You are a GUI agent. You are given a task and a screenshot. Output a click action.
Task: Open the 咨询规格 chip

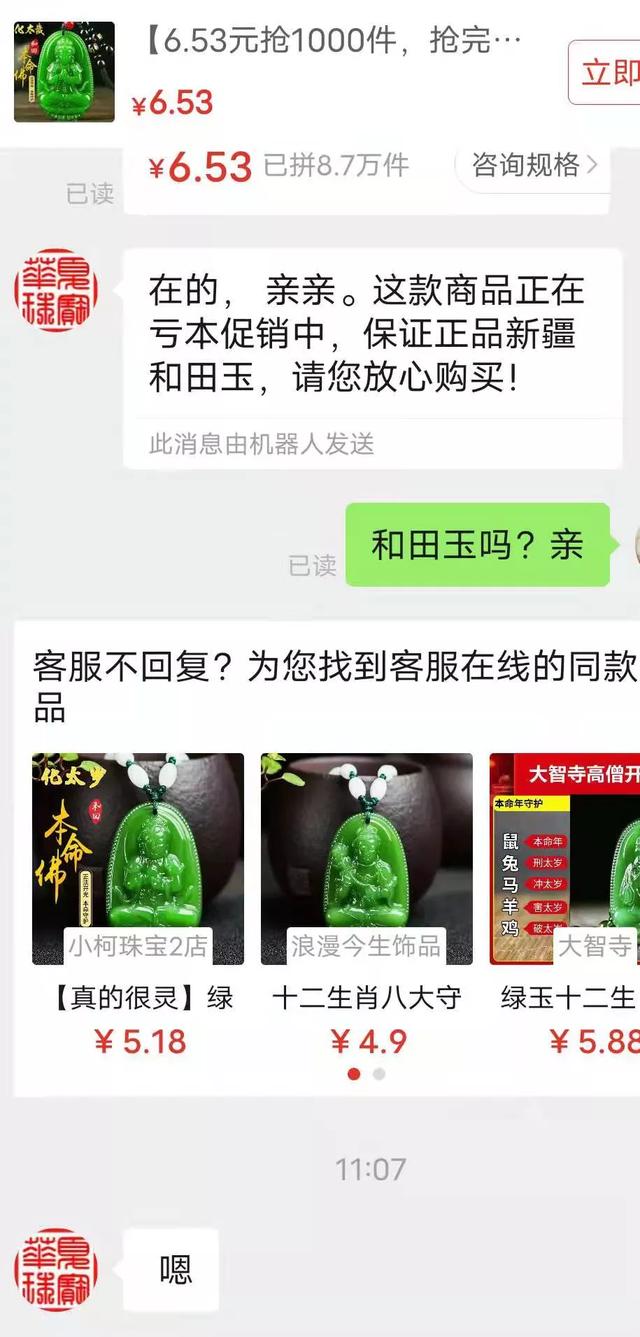tap(534, 164)
